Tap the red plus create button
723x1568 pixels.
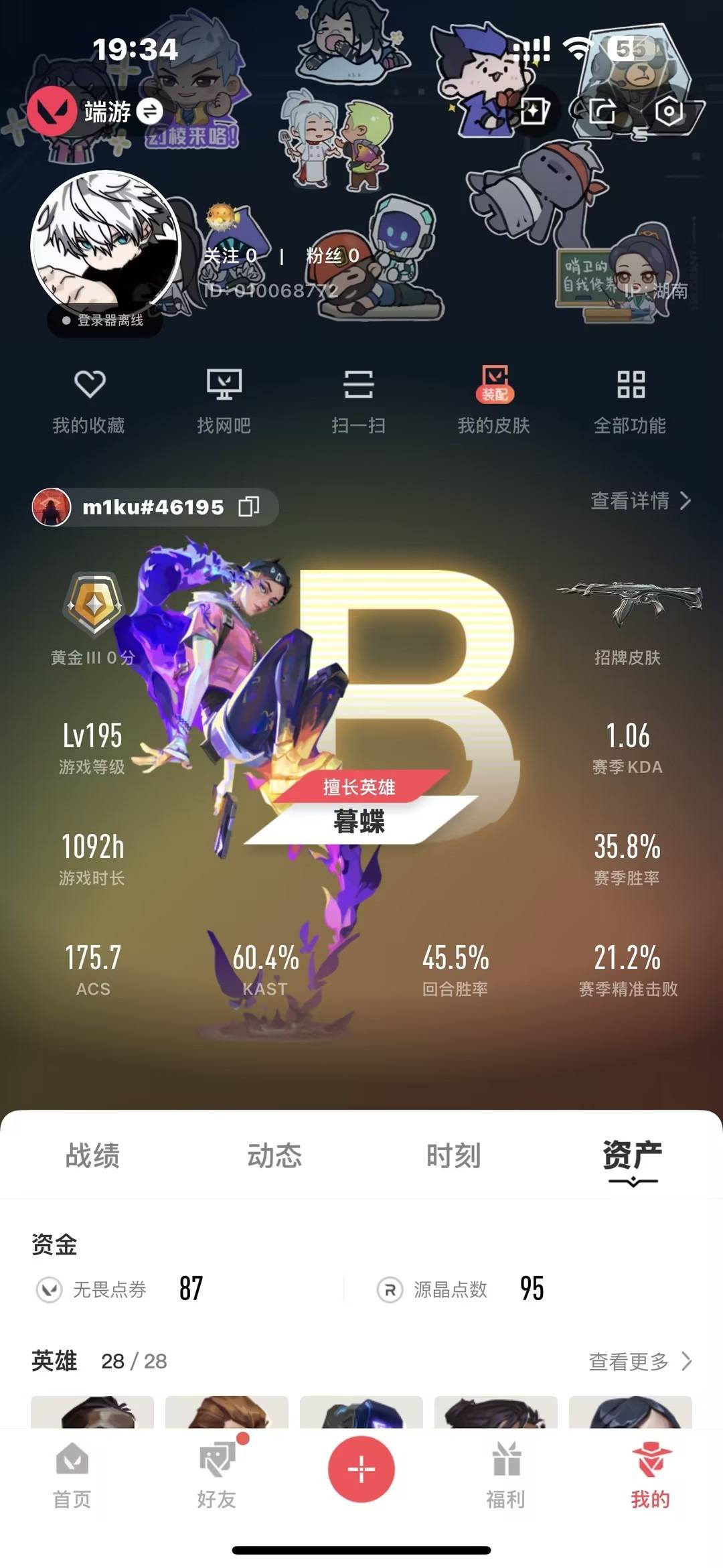(361, 1467)
